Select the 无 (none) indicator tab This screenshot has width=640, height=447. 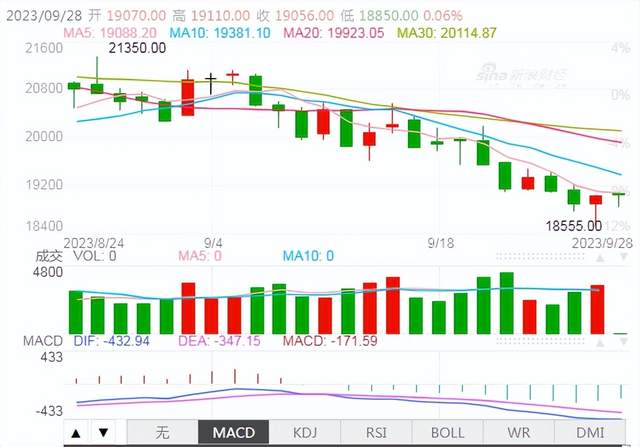point(162,433)
